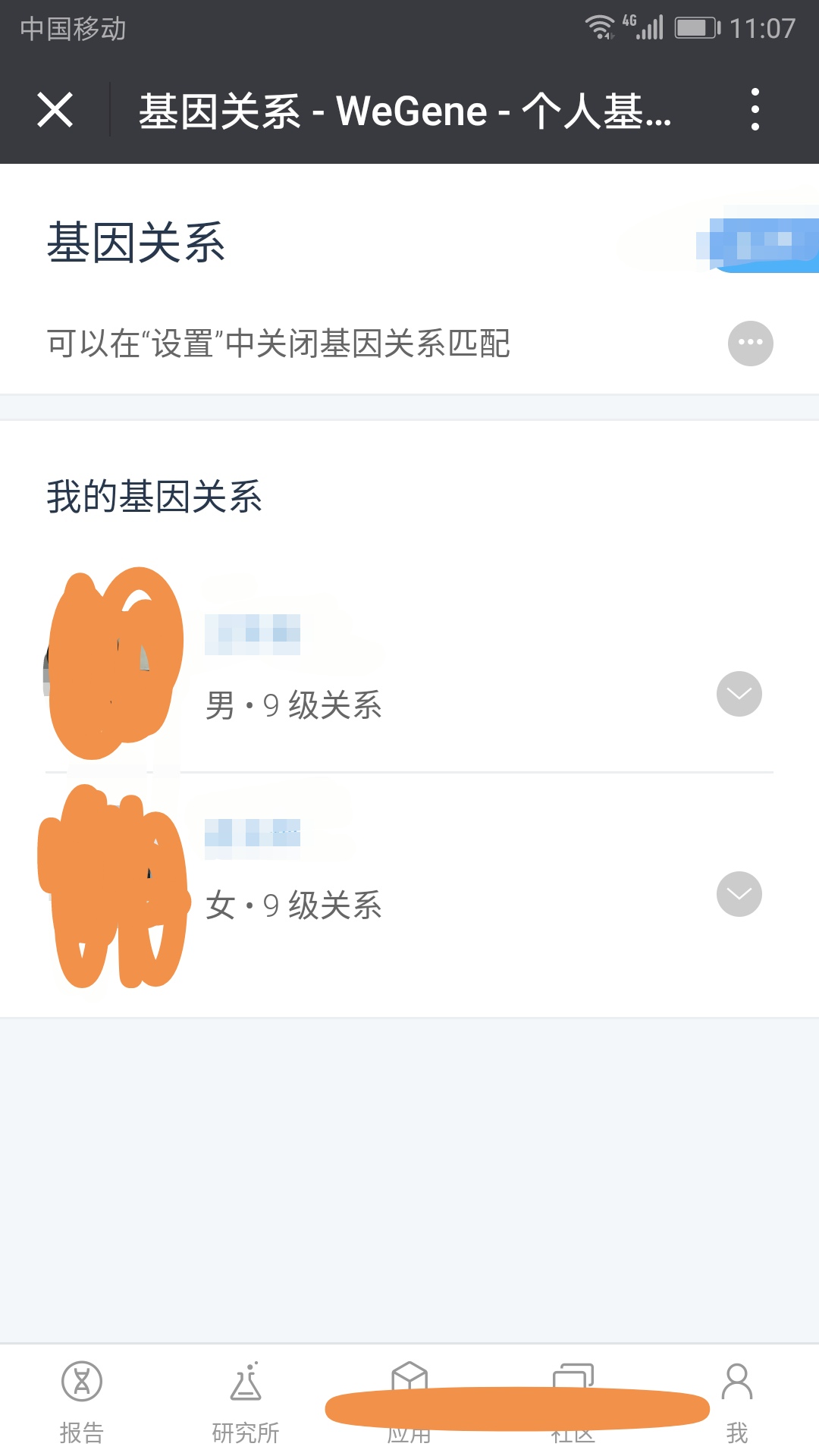
Task: Expand the female 9-level relationship entry
Action: click(739, 894)
